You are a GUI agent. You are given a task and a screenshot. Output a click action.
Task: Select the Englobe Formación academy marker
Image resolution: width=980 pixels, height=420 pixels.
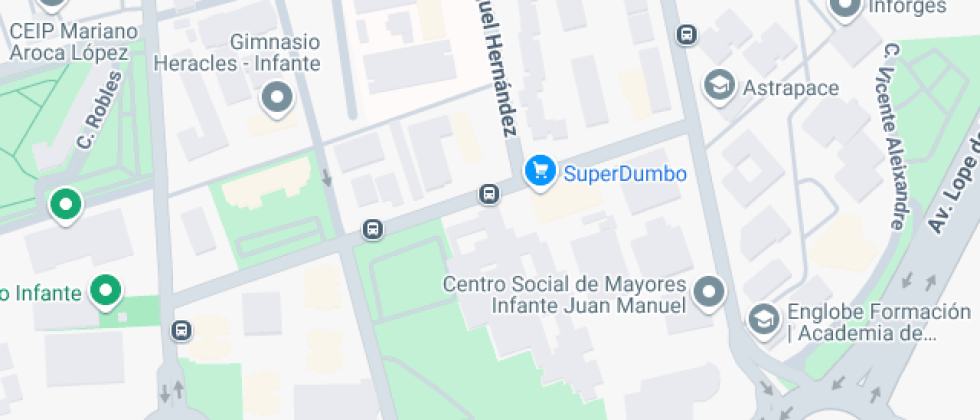point(764,321)
